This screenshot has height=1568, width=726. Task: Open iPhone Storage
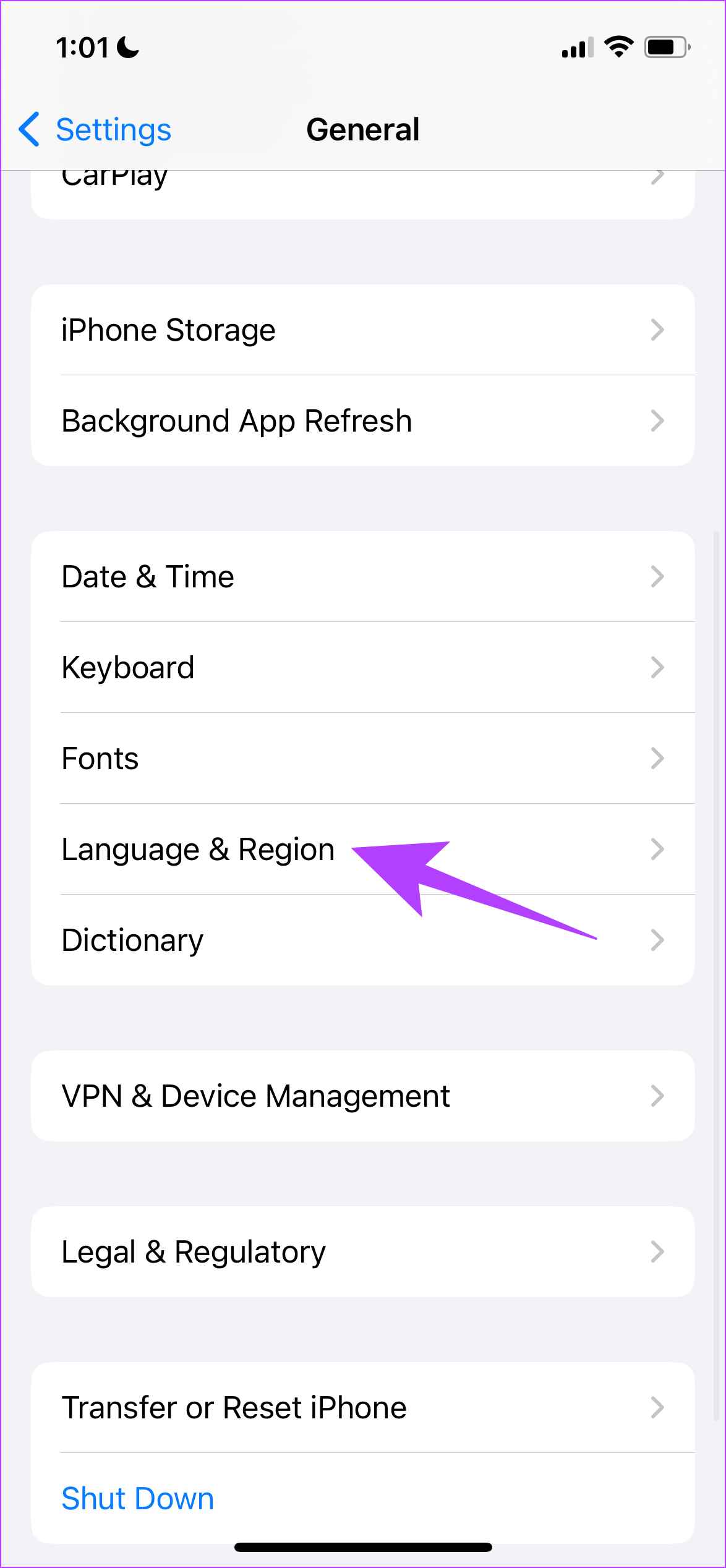[x=363, y=330]
